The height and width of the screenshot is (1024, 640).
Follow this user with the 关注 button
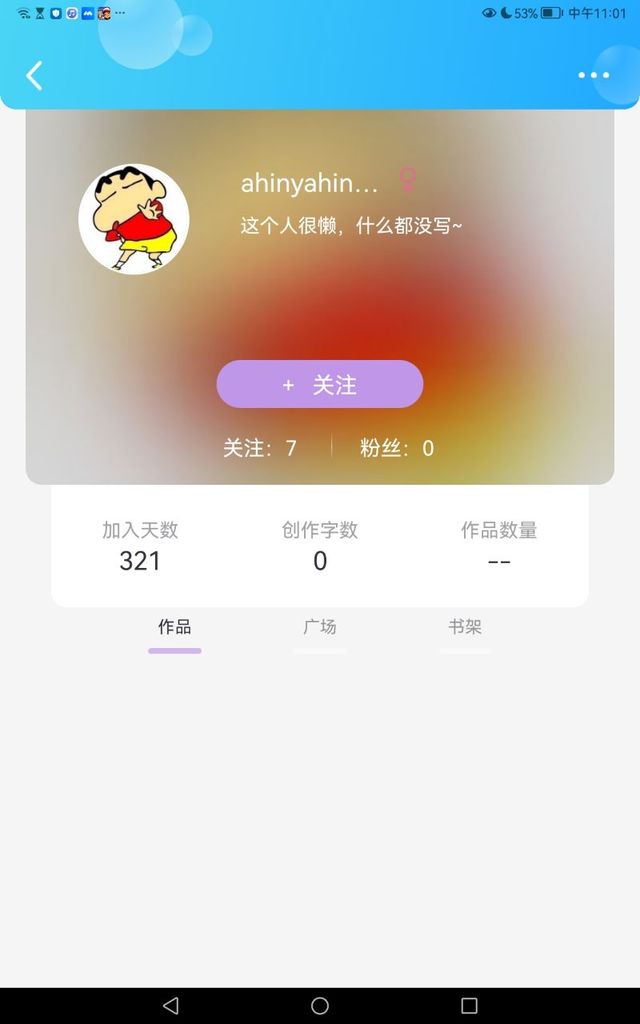pos(319,384)
